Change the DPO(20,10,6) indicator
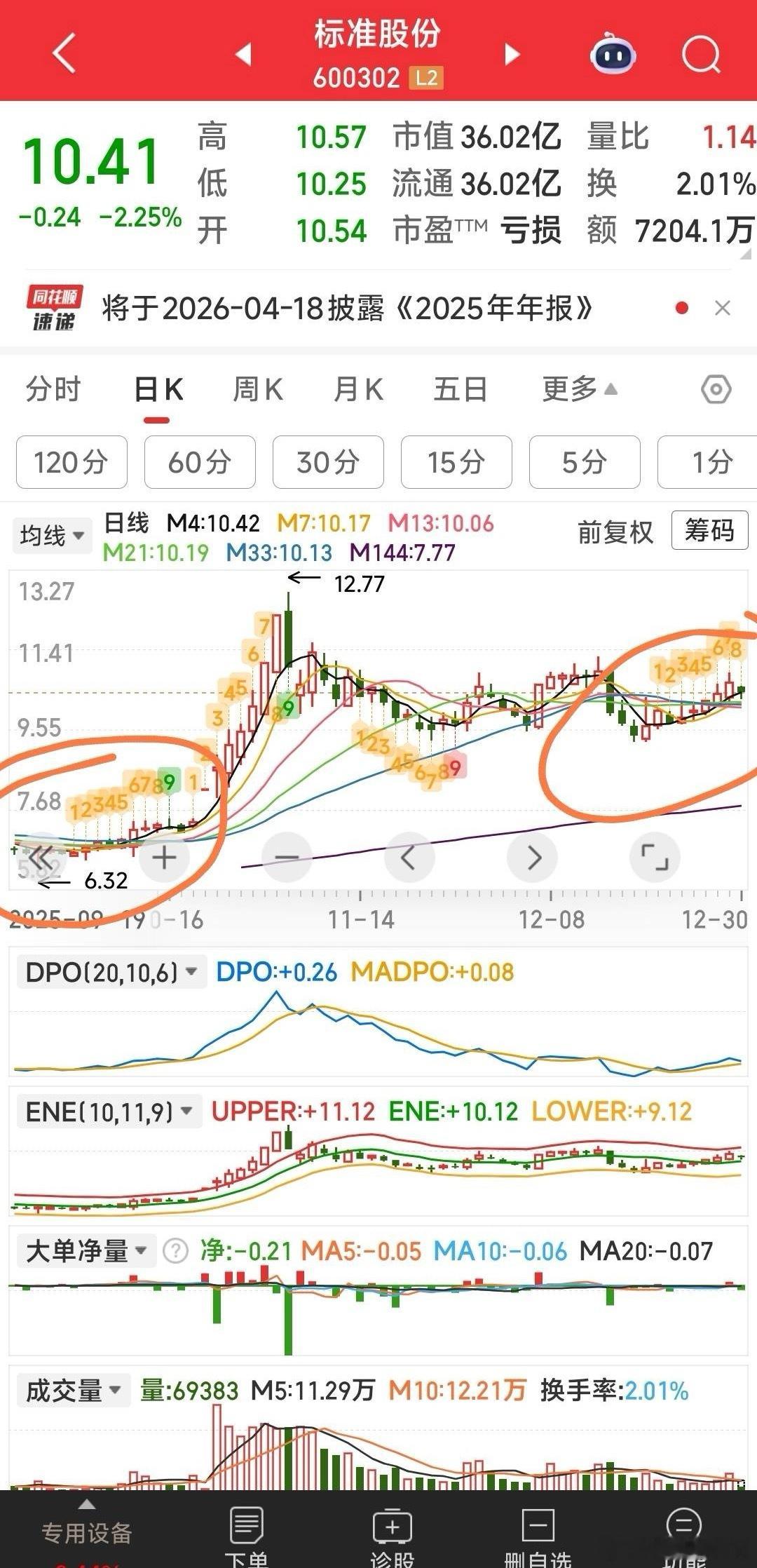The image size is (757, 1568). pyautogui.click(x=111, y=972)
